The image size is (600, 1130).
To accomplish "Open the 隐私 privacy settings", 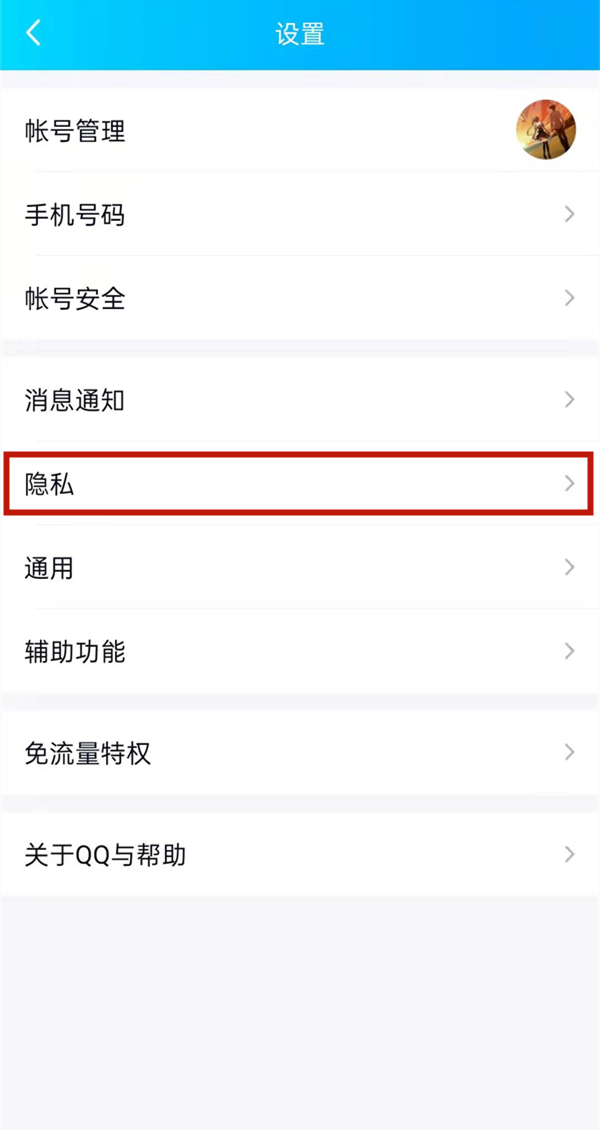I will [300, 485].
